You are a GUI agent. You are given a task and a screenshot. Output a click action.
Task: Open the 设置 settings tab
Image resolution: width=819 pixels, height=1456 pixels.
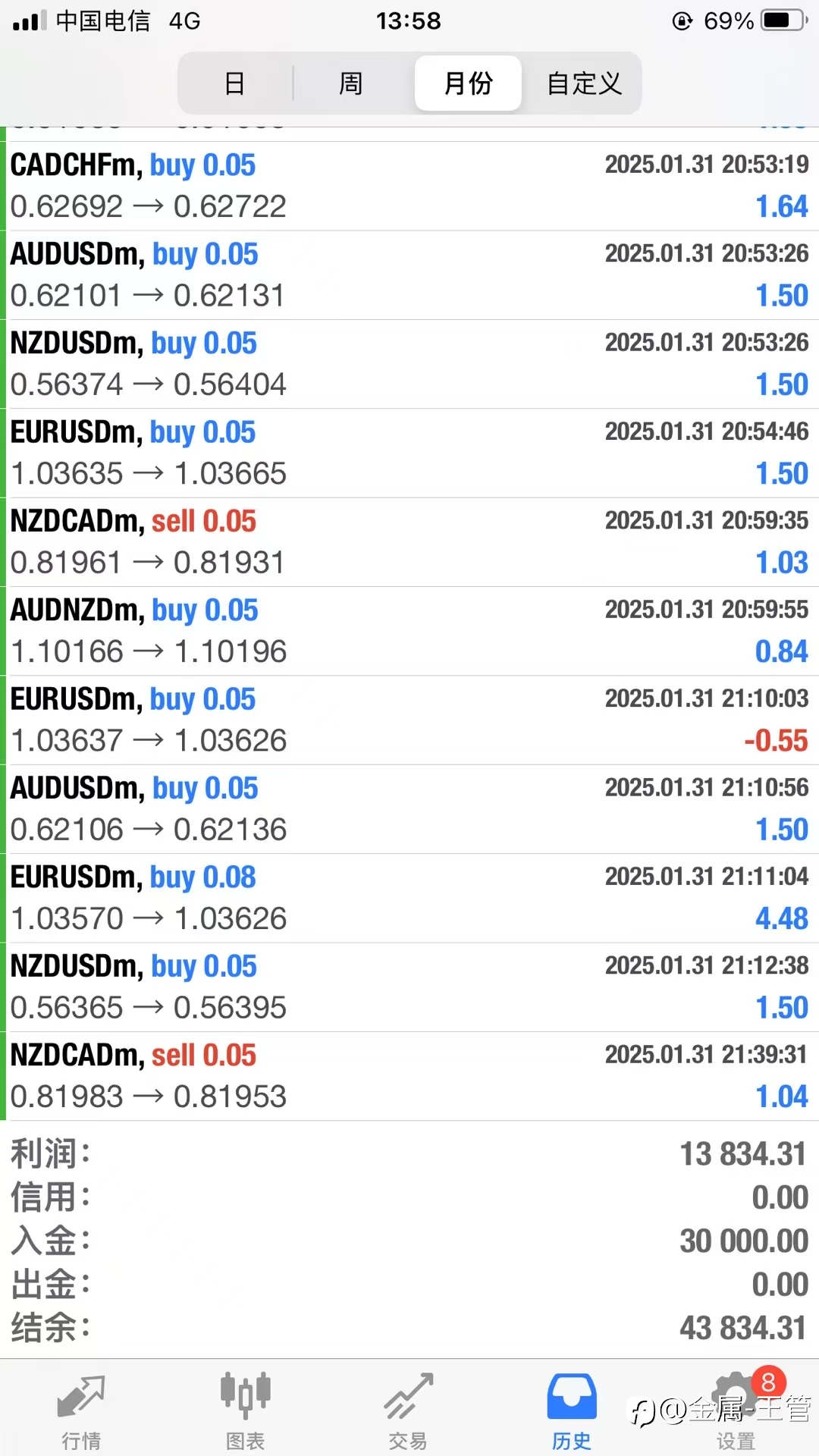[x=736, y=1410]
